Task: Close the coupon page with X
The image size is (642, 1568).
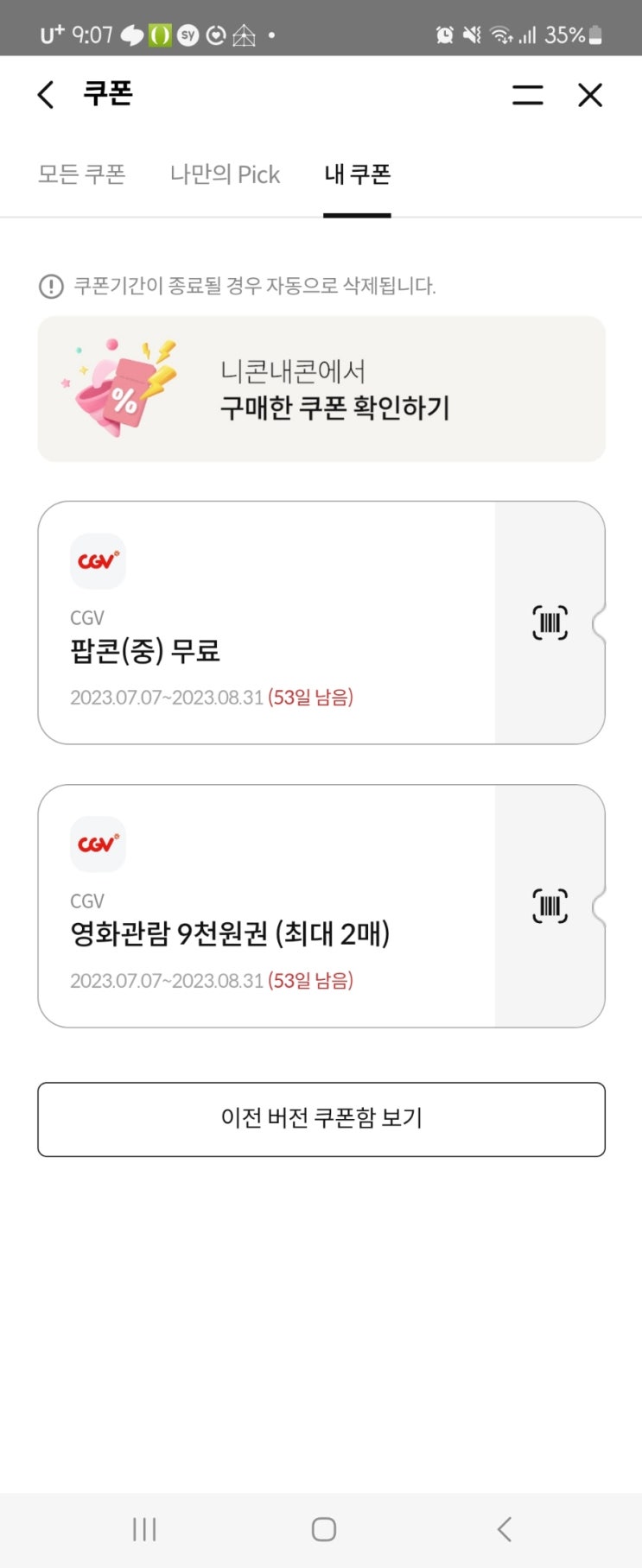Action: tap(590, 94)
